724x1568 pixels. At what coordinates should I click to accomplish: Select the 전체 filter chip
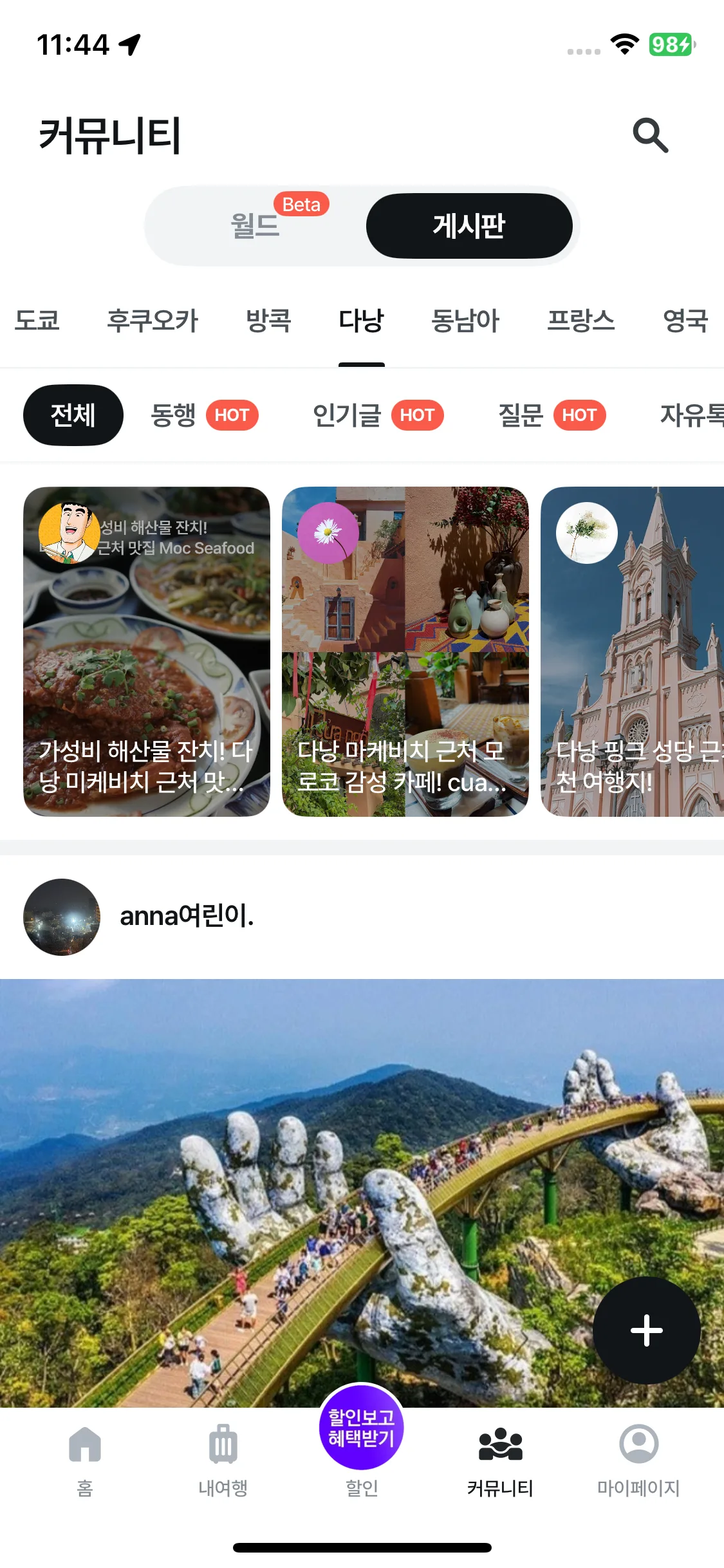pyautogui.click(x=73, y=415)
